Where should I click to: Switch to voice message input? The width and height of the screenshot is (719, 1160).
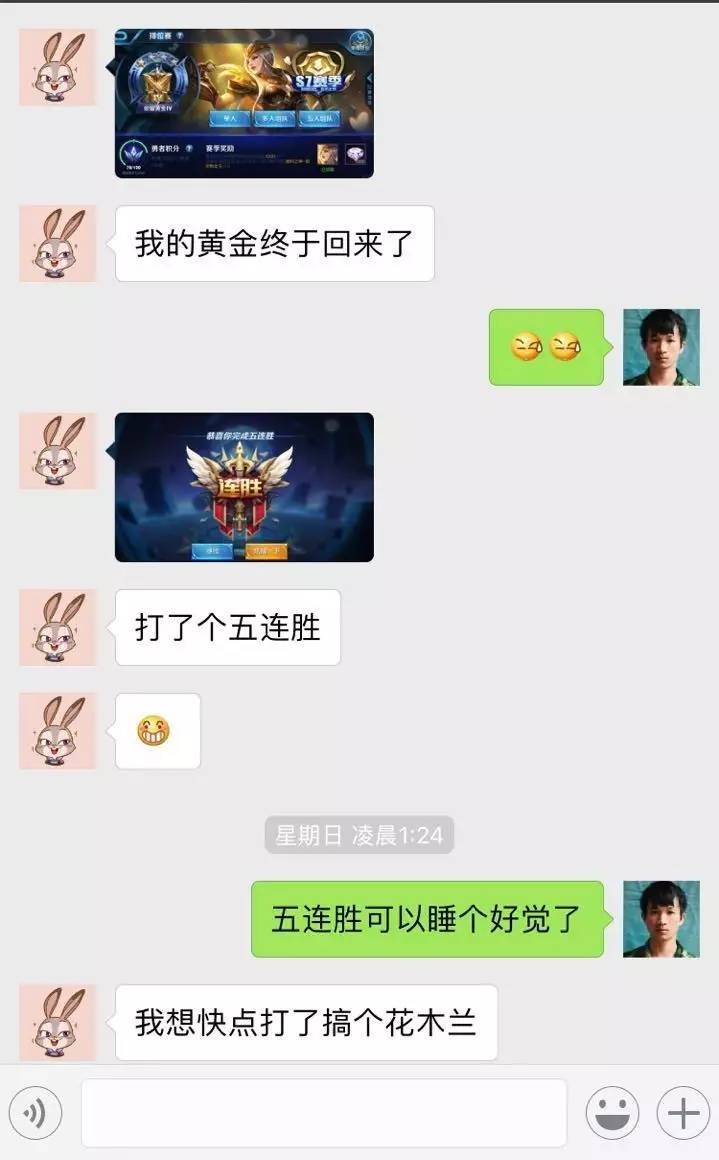35,1113
